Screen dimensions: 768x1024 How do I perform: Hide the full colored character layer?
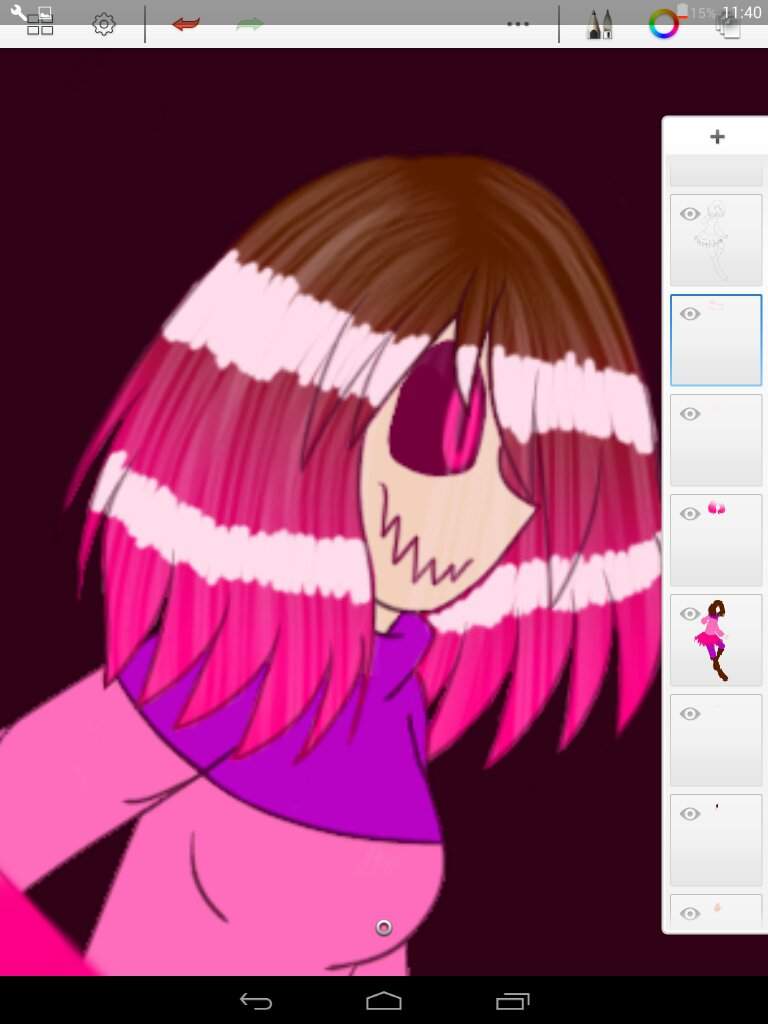tap(689, 614)
